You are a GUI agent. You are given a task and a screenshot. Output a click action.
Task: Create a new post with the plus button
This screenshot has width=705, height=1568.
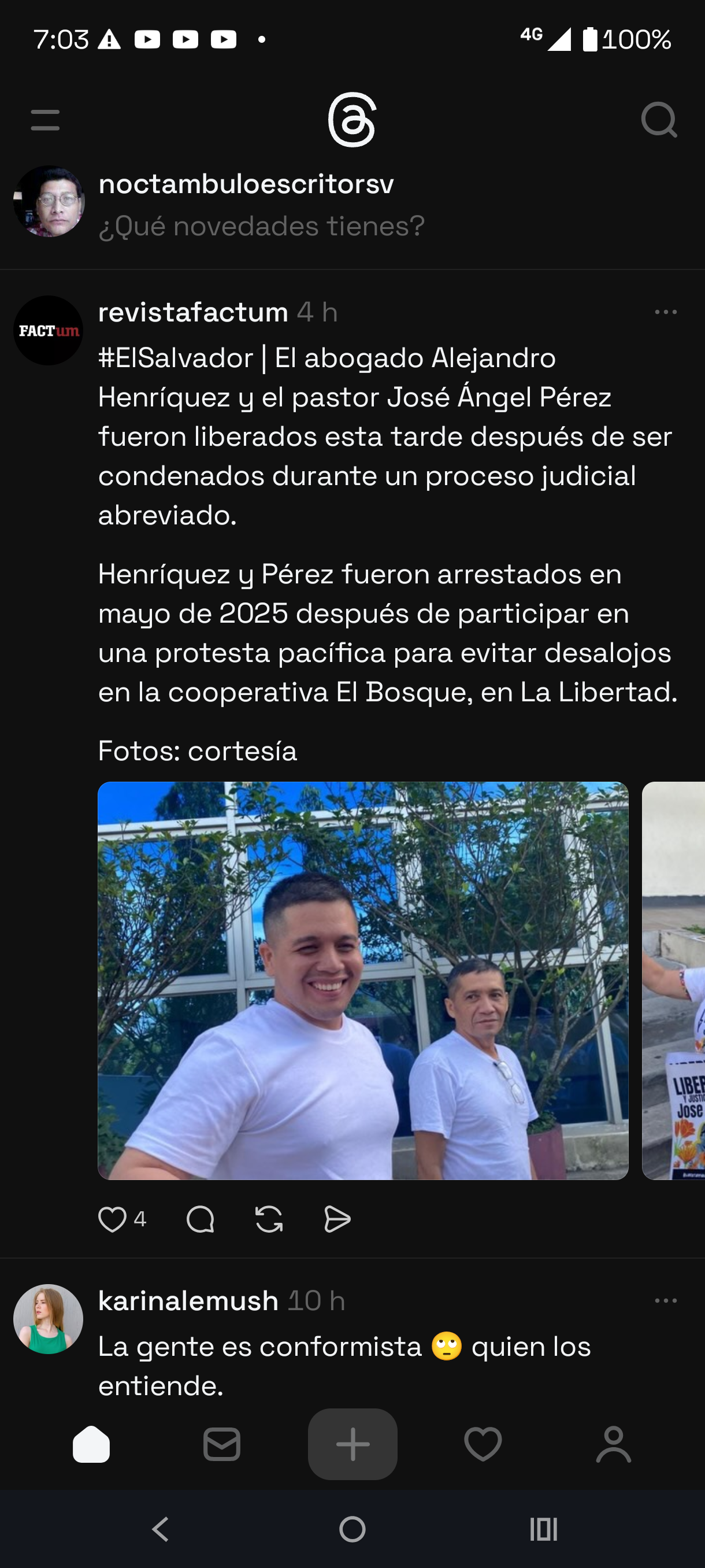[x=352, y=1444]
